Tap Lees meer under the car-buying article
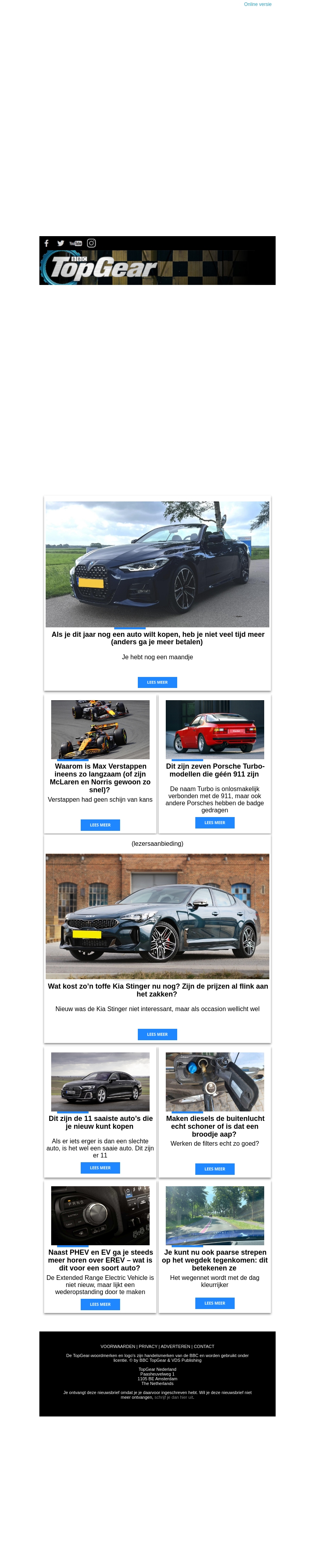The height and width of the screenshot is (1568, 315). pyautogui.click(x=157, y=682)
